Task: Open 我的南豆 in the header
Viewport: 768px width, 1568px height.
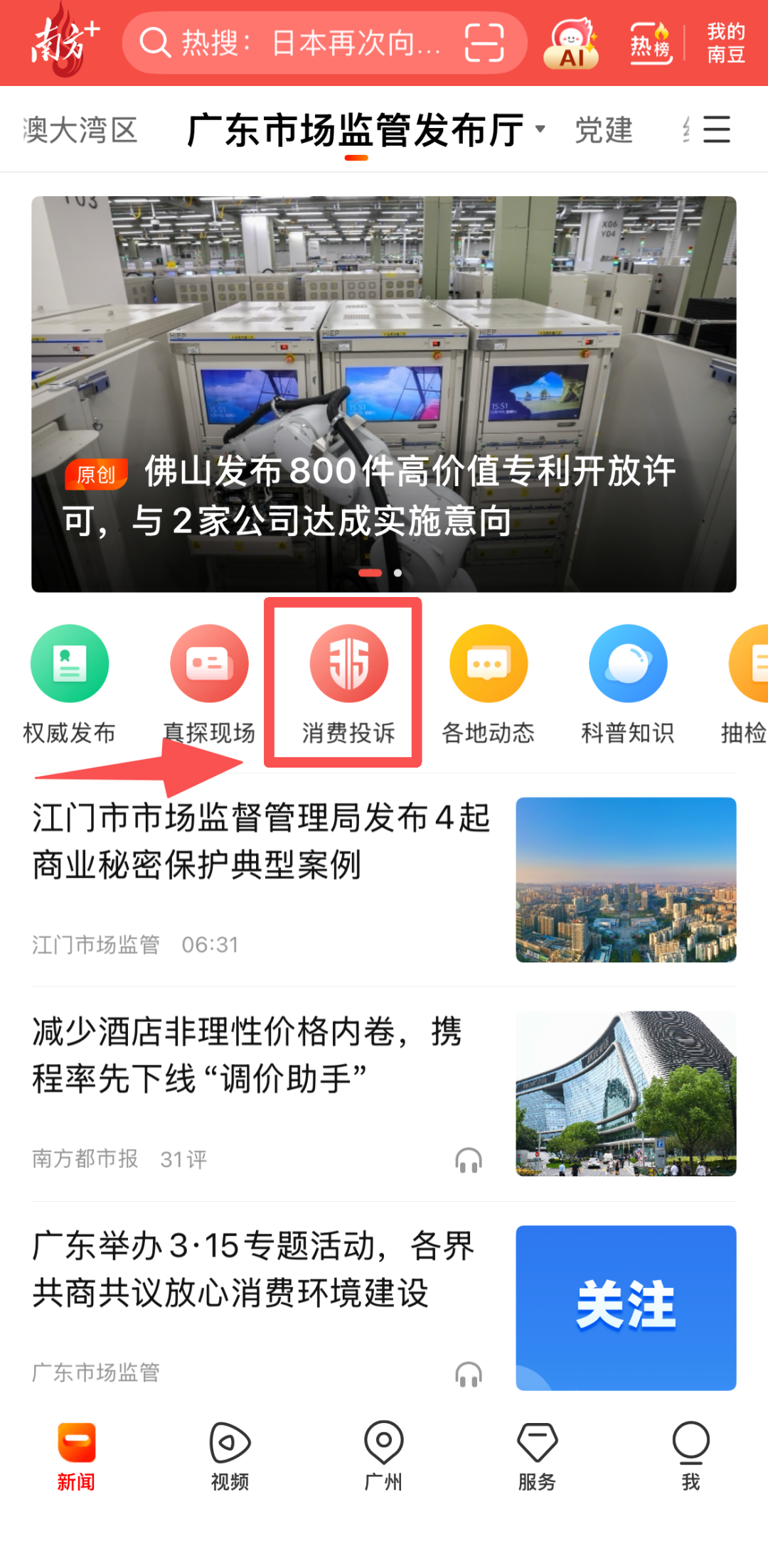Action: (725, 43)
